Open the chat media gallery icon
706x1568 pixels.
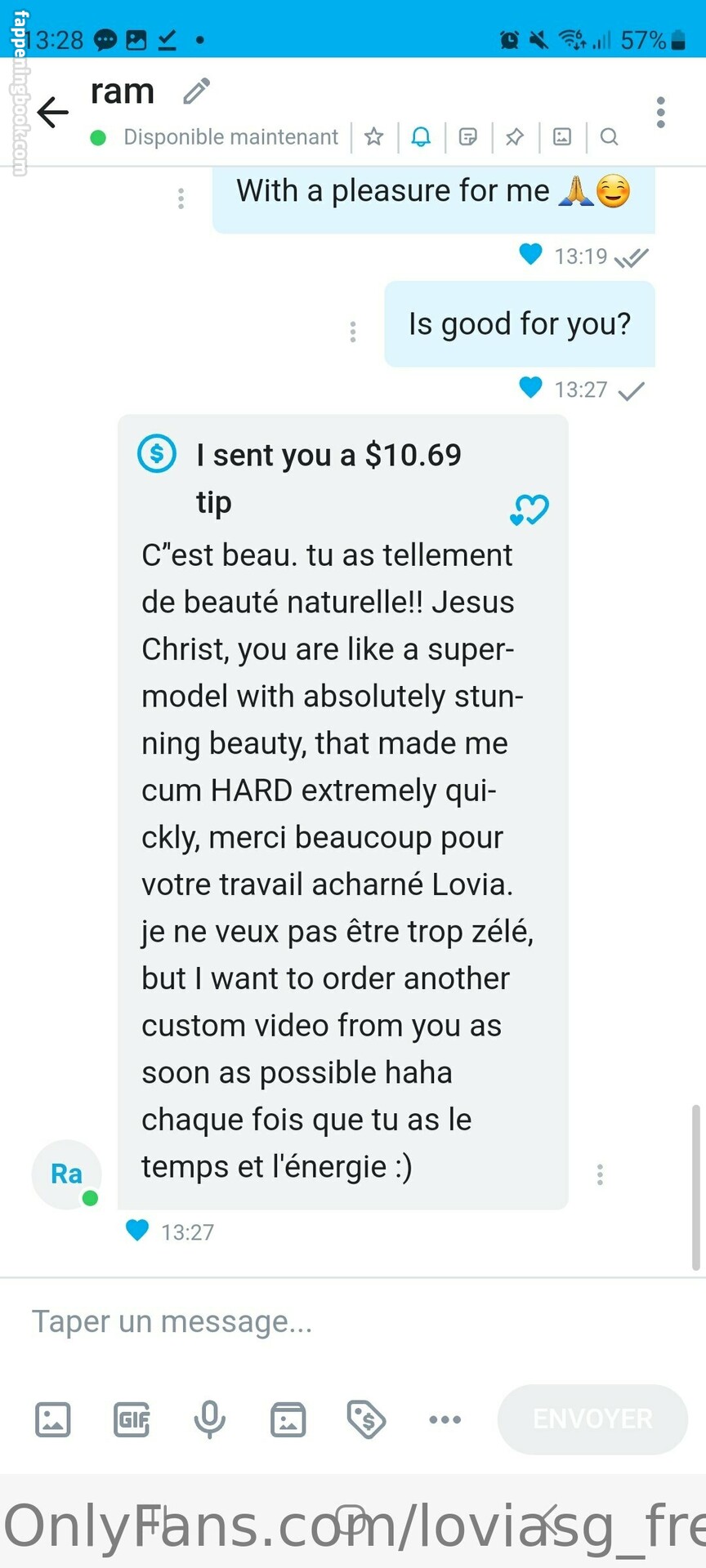562,136
